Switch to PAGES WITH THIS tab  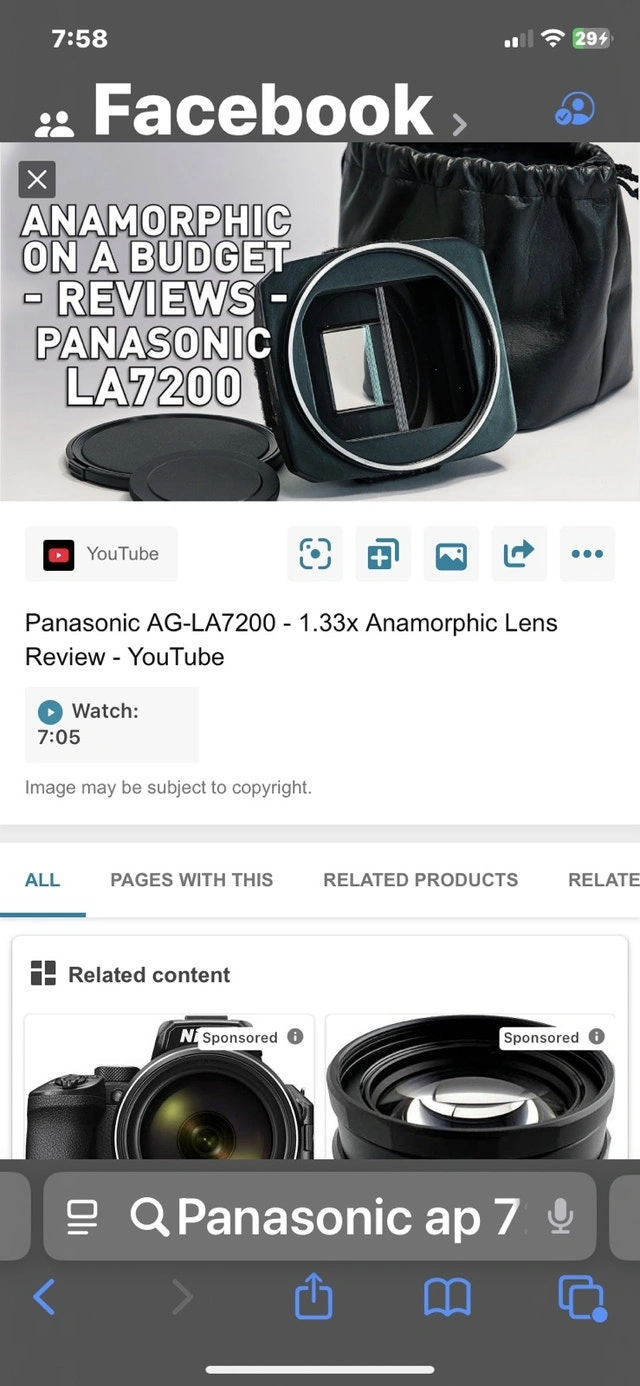[191, 880]
